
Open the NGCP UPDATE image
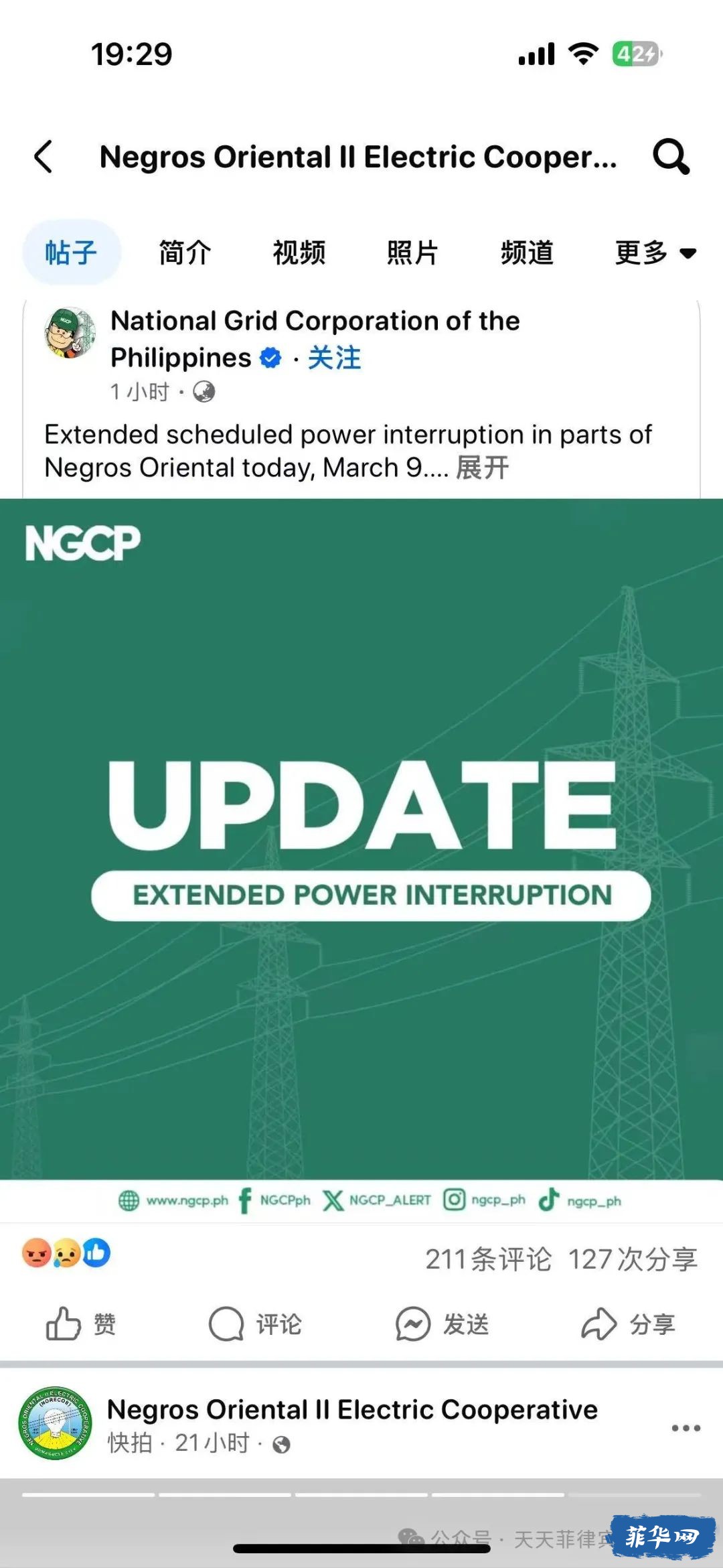361,837
